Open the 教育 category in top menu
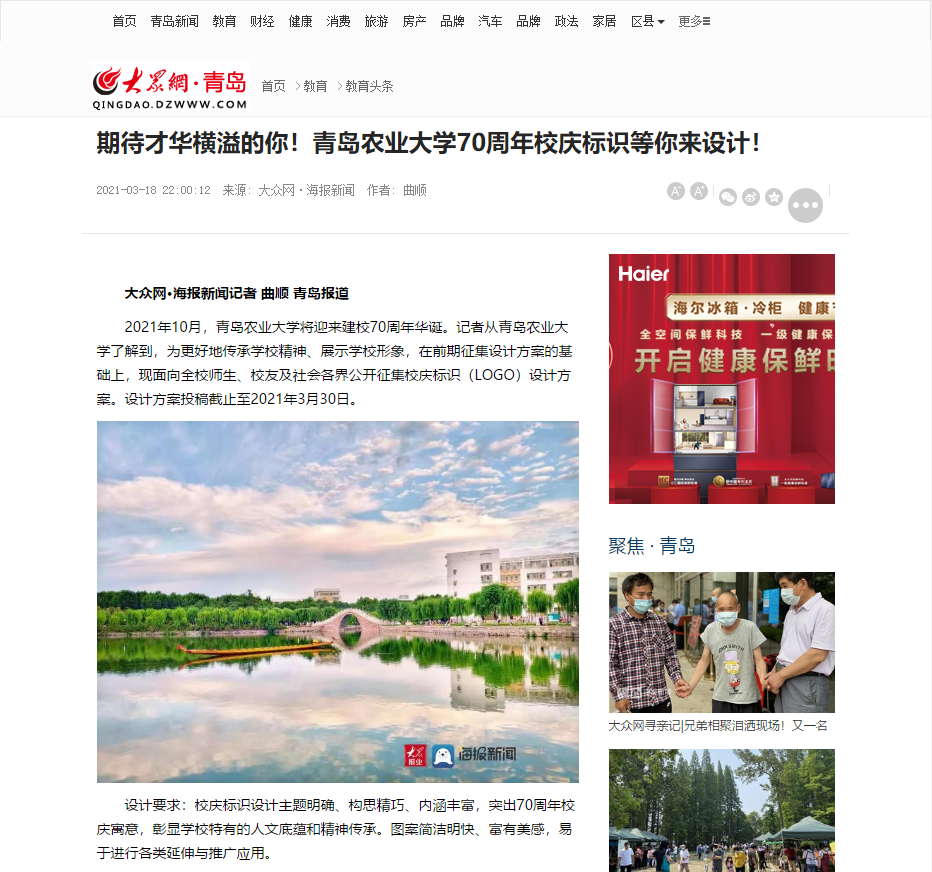Screen dimensions: 932x872 224,21
